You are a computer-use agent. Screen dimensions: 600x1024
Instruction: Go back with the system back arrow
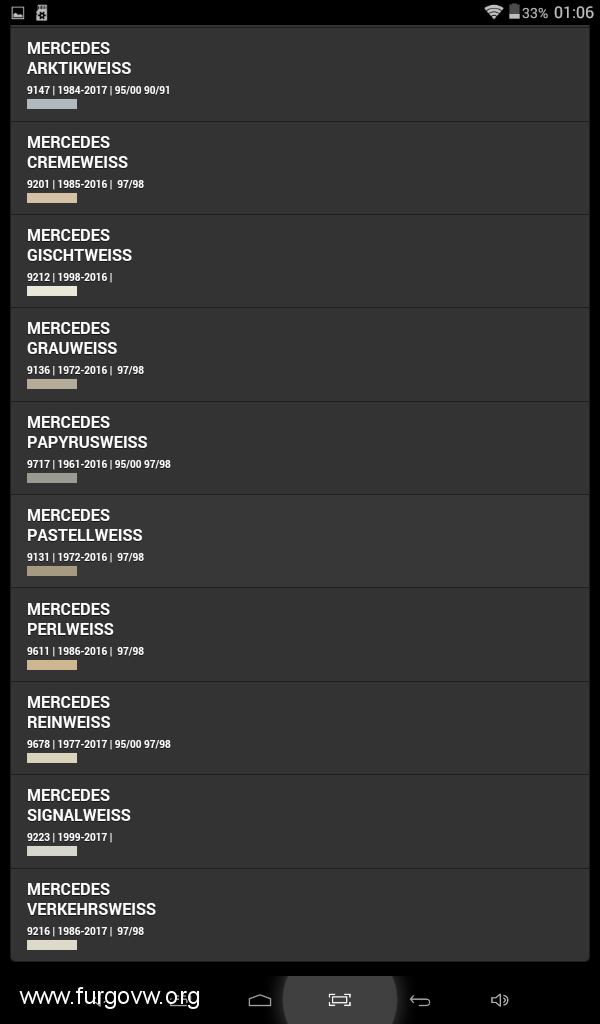click(x=420, y=1000)
